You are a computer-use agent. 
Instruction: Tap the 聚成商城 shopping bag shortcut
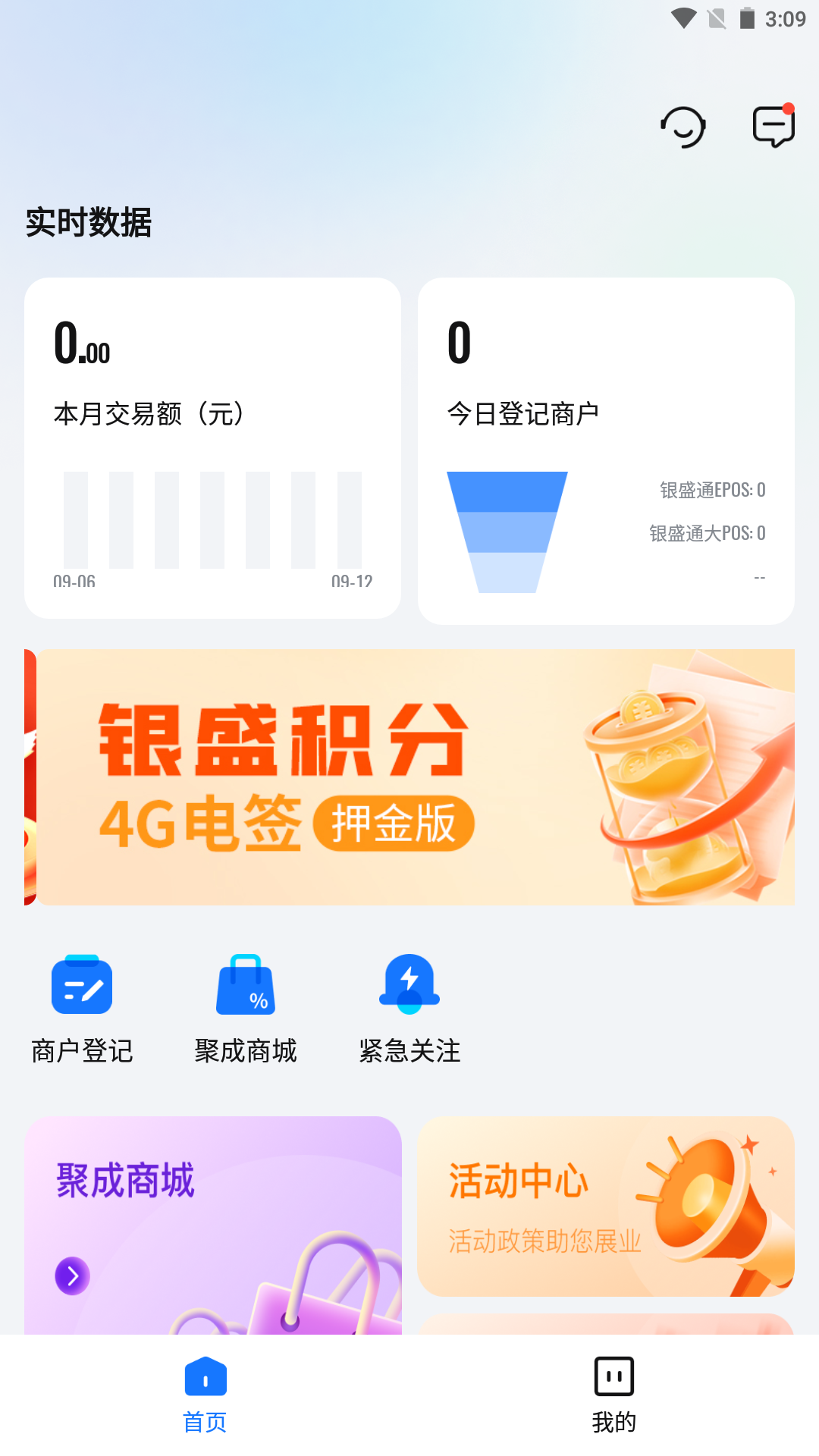[x=246, y=1009]
